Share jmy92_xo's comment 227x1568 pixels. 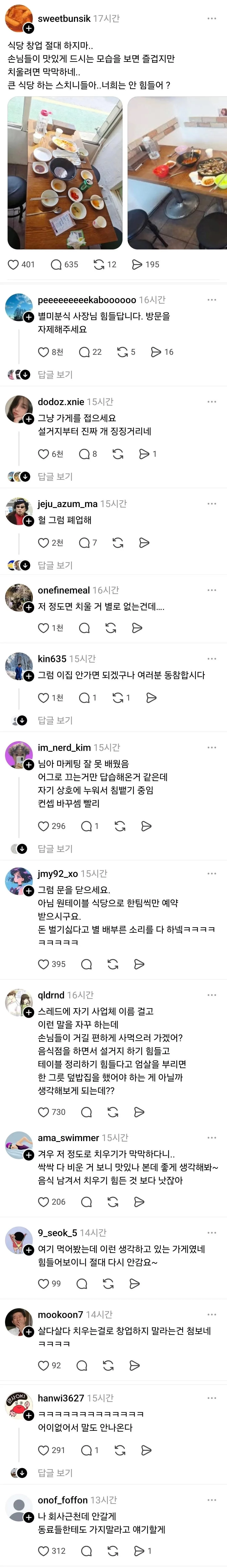[x=139, y=964]
